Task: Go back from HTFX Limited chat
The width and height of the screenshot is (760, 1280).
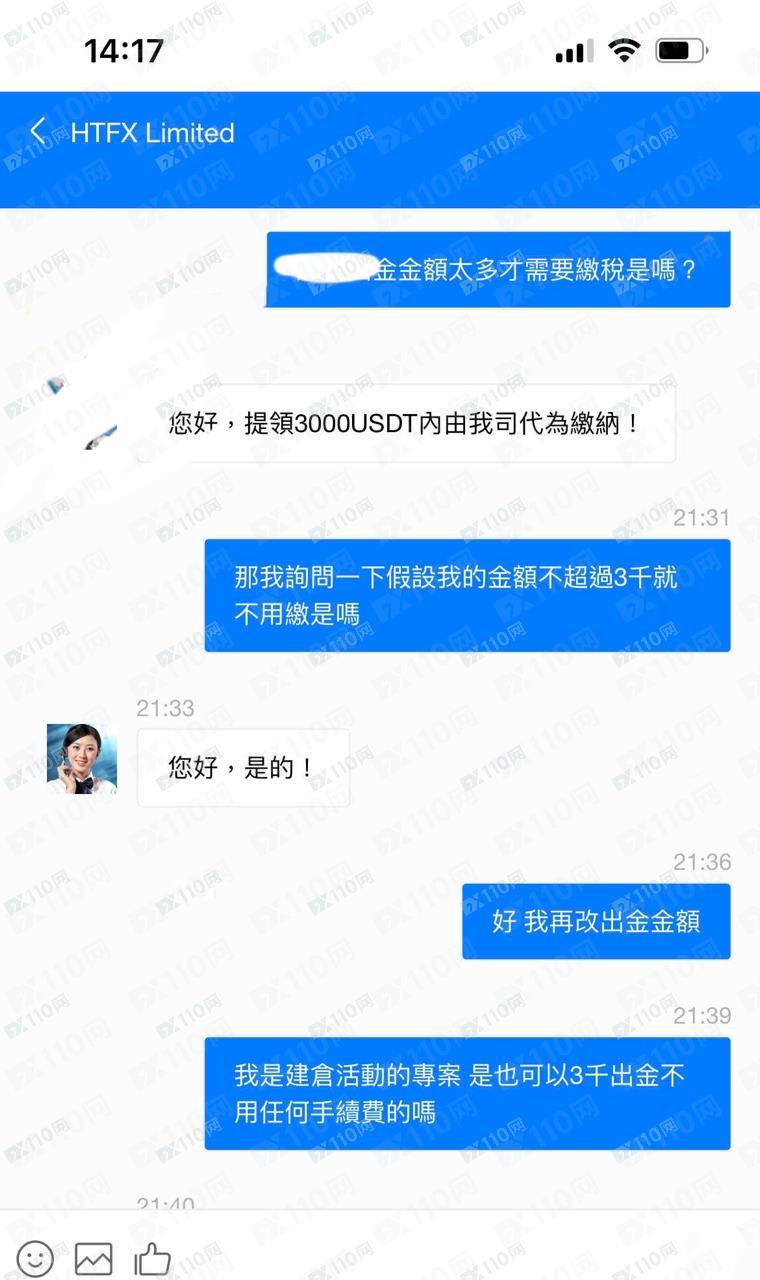Action: click(38, 132)
